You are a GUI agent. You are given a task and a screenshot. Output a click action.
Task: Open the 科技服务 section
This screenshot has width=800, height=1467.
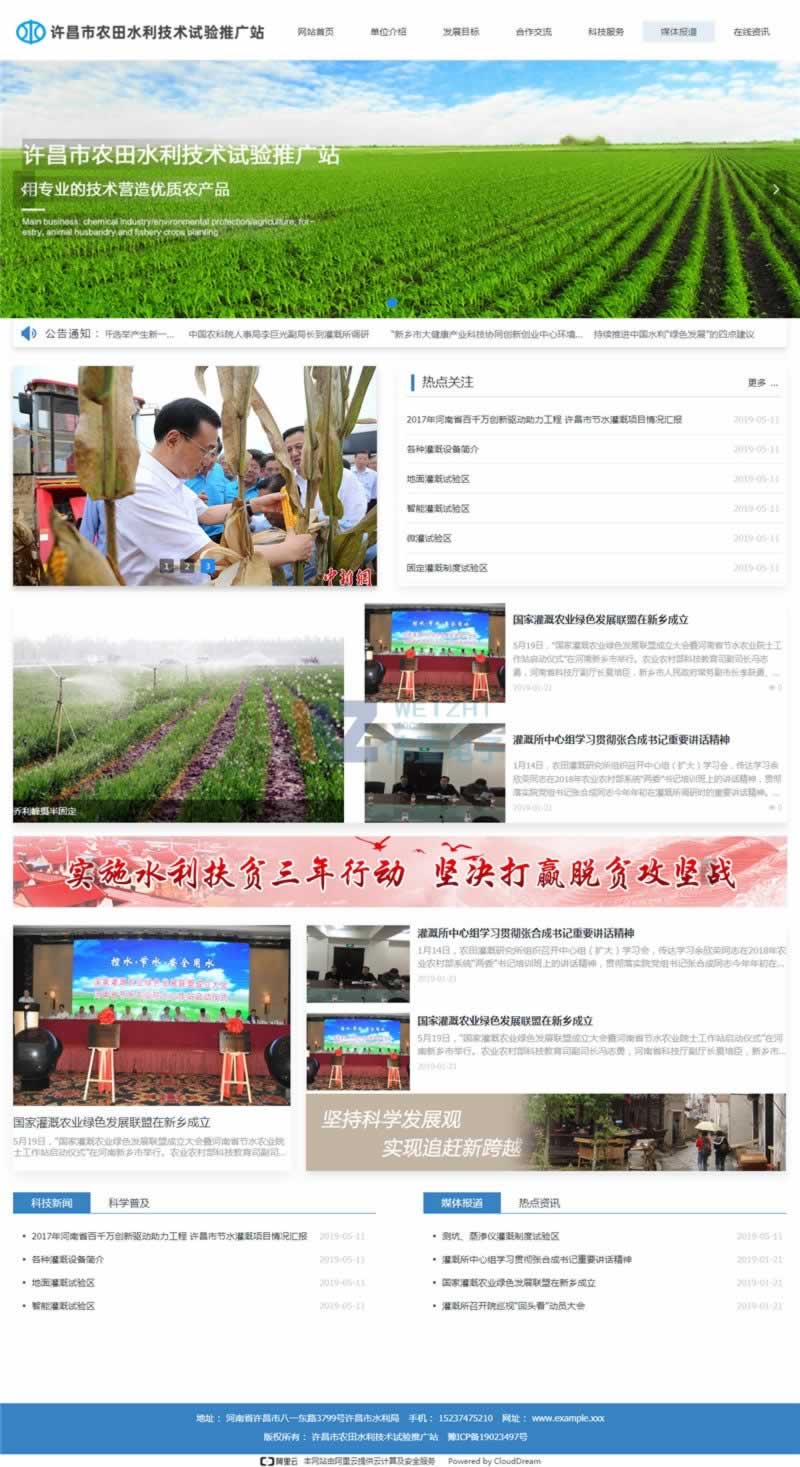[606, 31]
